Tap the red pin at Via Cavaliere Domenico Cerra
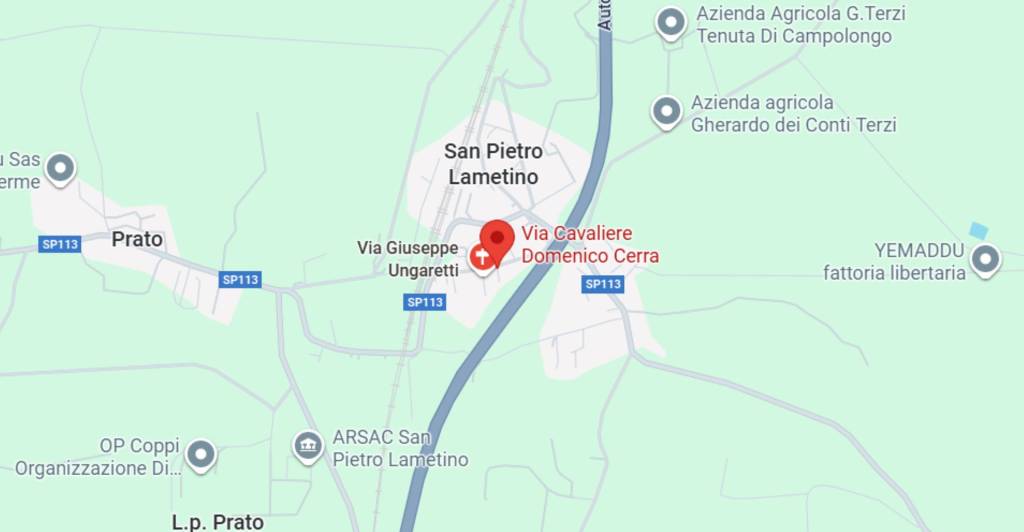Screen dimensions: 1024x532 (x=497, y=240)
